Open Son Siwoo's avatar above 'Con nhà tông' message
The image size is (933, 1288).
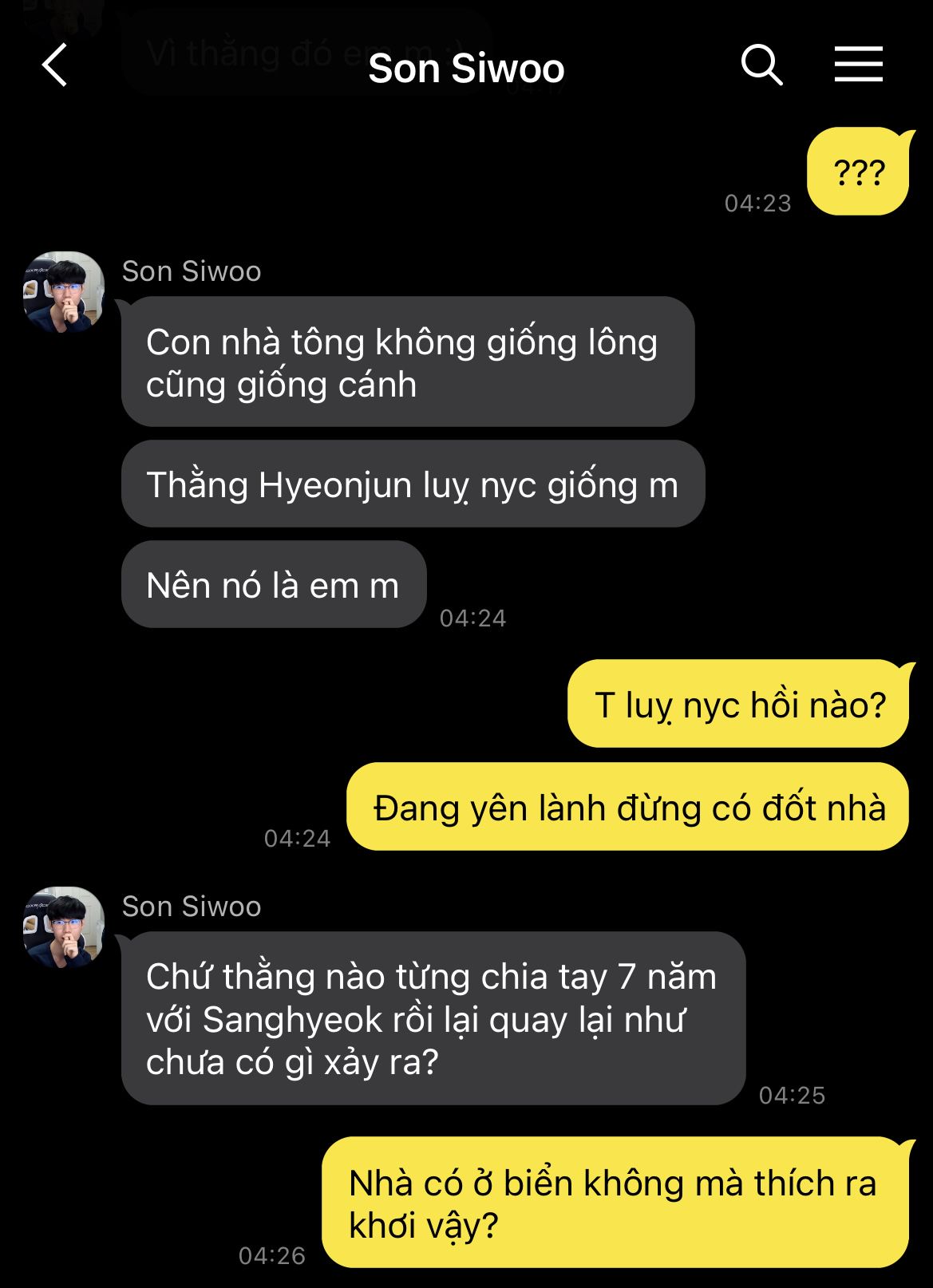(x=64, y=292)
